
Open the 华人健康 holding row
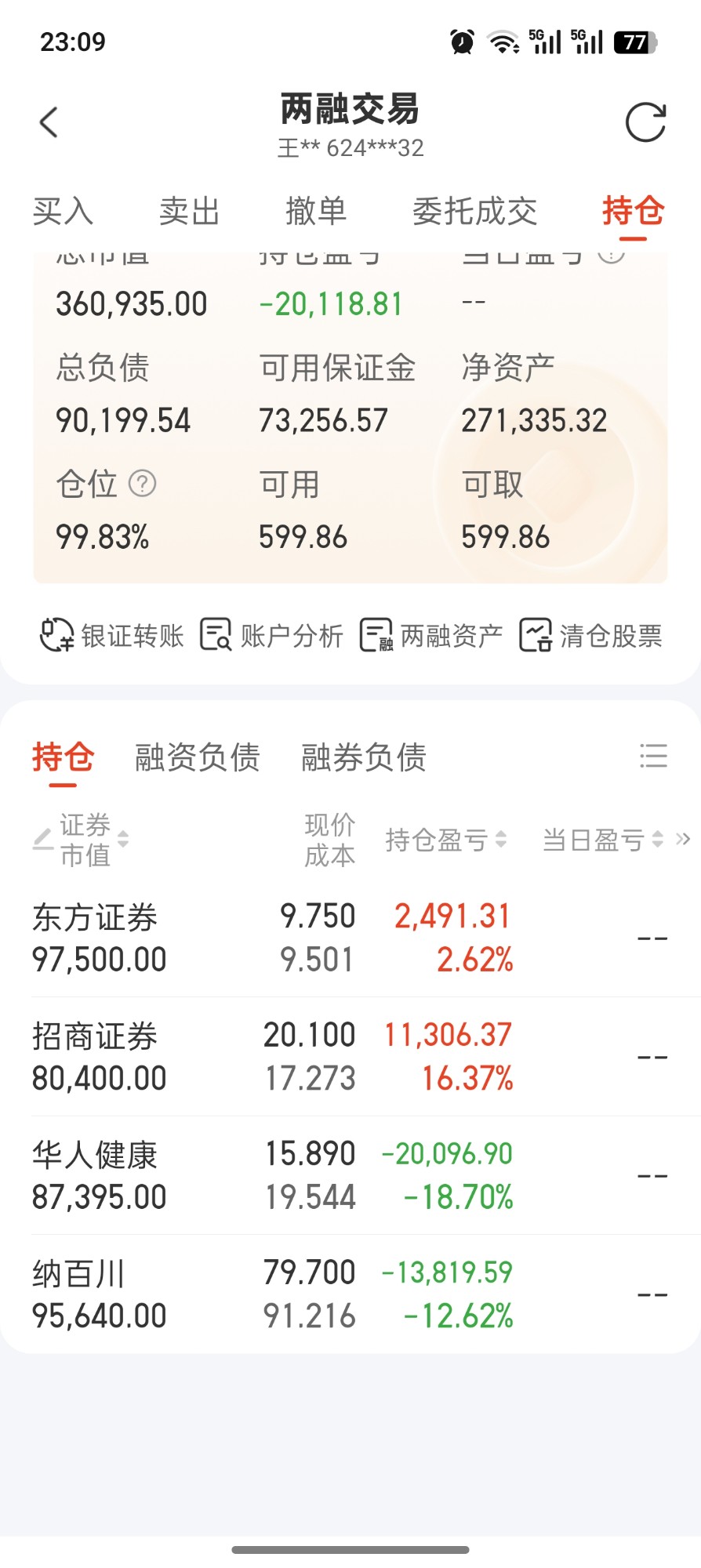pyautogui.click(x=350, y=1175)
